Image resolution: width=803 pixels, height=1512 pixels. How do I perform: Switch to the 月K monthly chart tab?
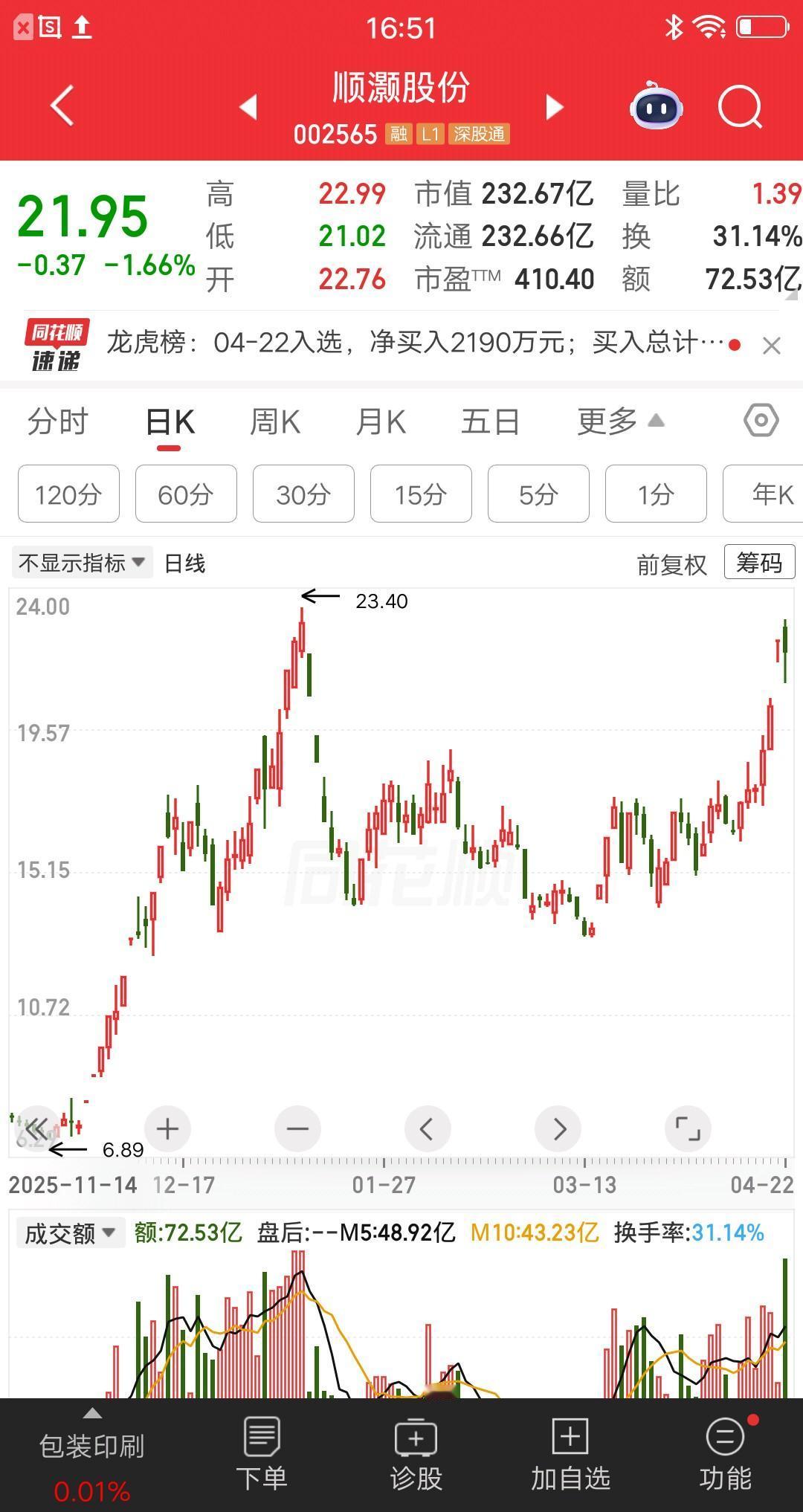pos(380,421)
